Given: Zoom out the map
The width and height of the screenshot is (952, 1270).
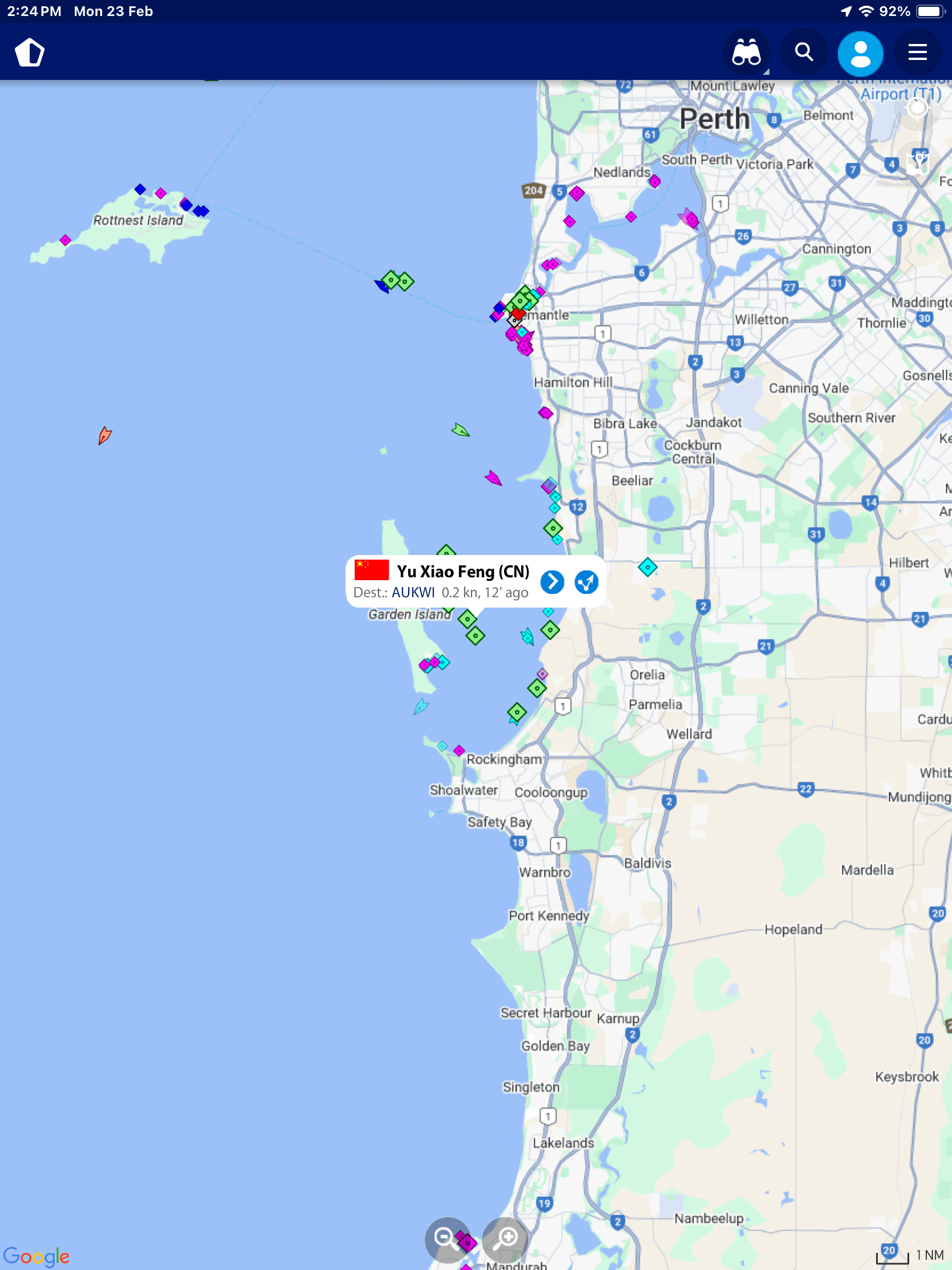Looking at the screenshot, I should [446, 1237].
